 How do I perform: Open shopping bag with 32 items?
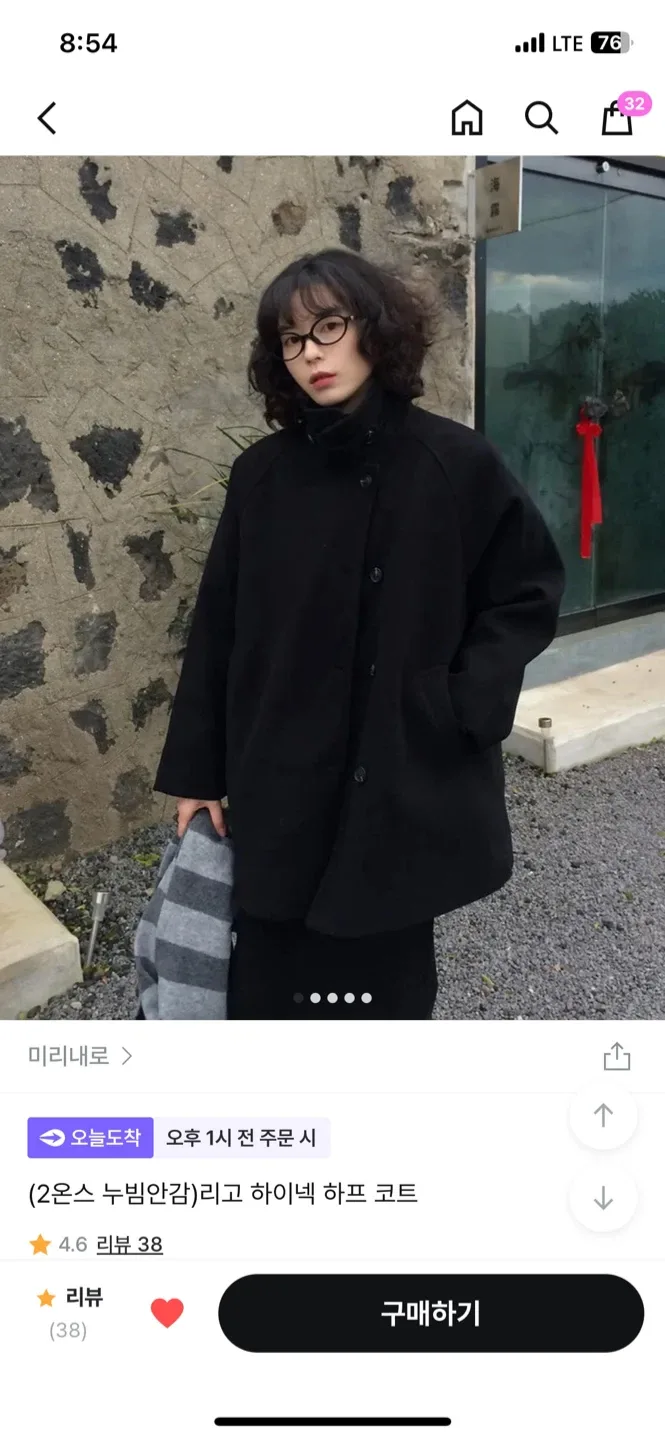tap(618, 118)
